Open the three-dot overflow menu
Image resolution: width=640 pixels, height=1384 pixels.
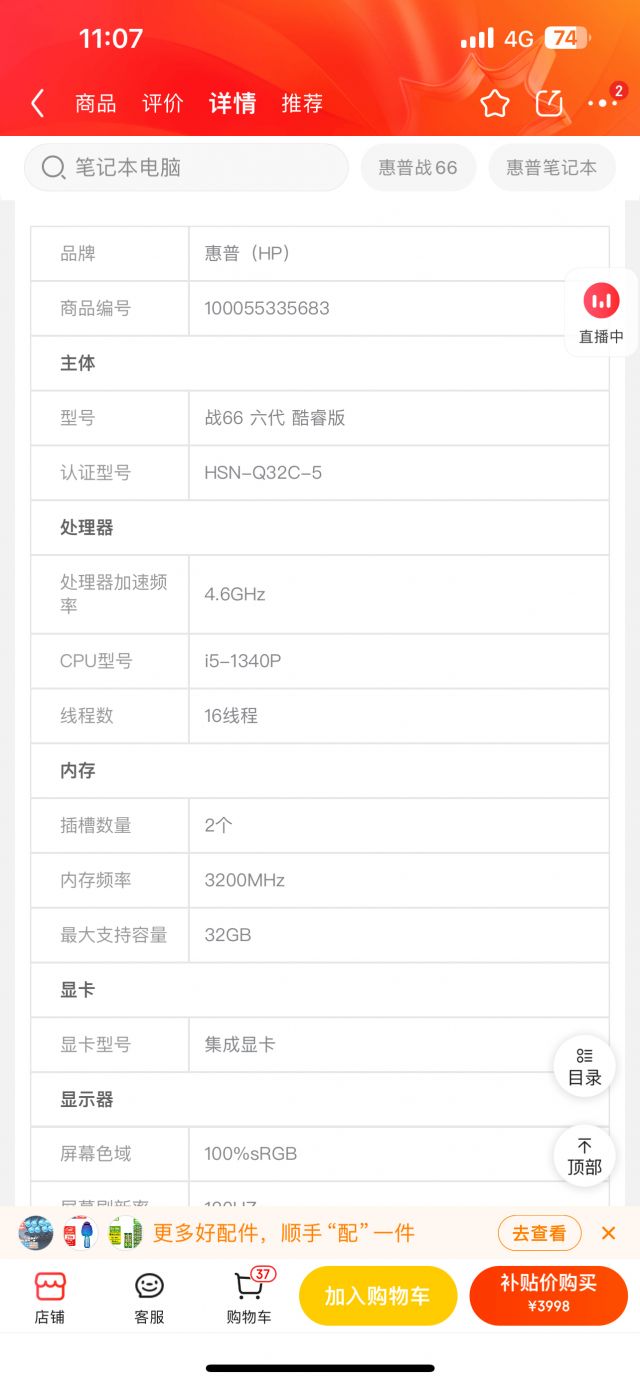tap(602, 103)
